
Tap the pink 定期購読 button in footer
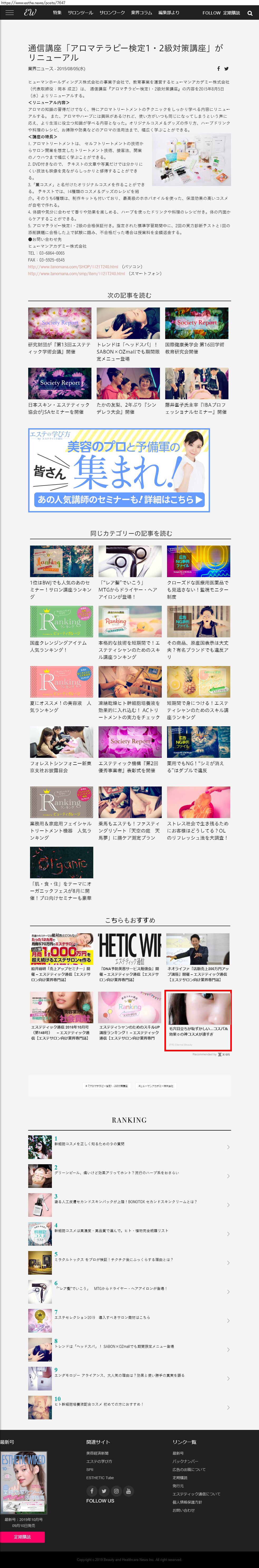23,1537
